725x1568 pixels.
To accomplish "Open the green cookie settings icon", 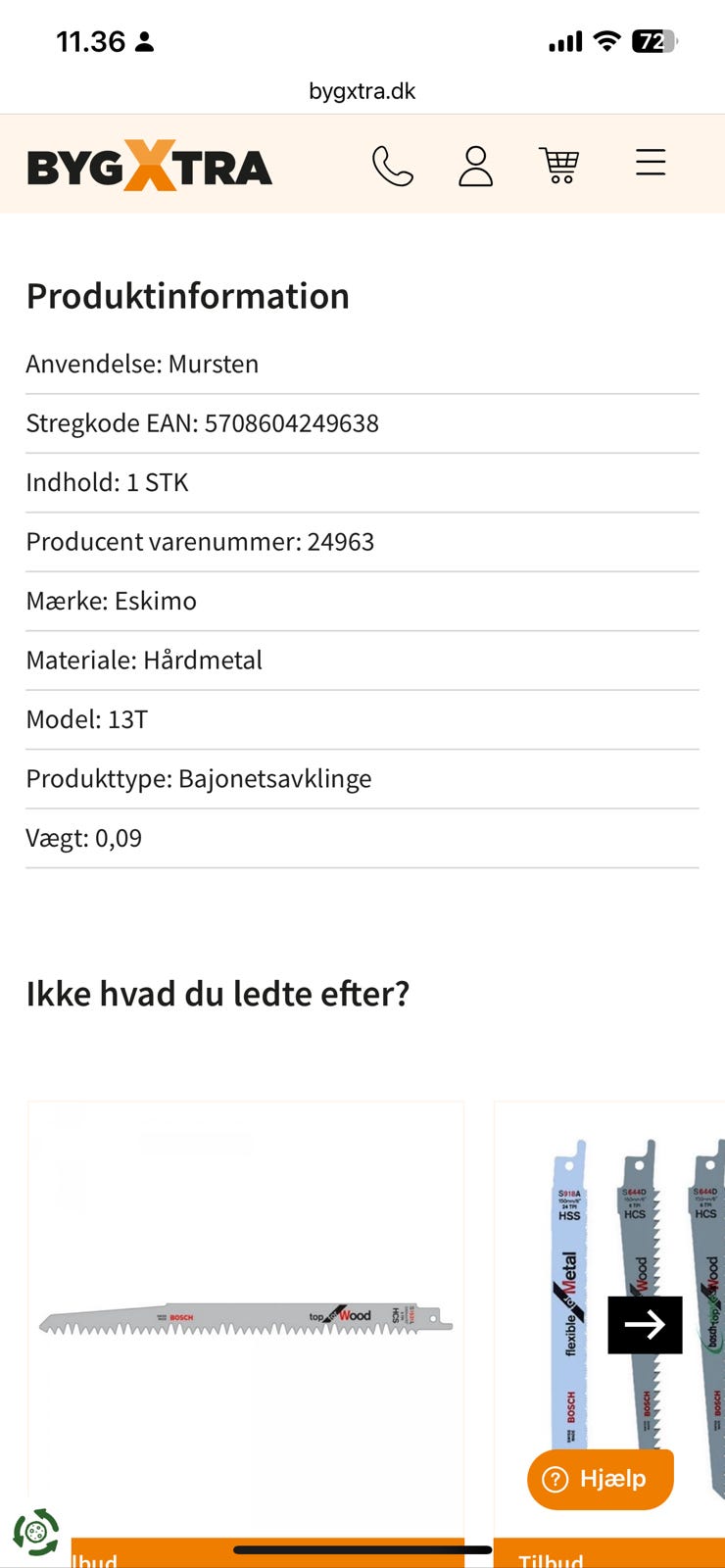I will (x=36, y=1532).
